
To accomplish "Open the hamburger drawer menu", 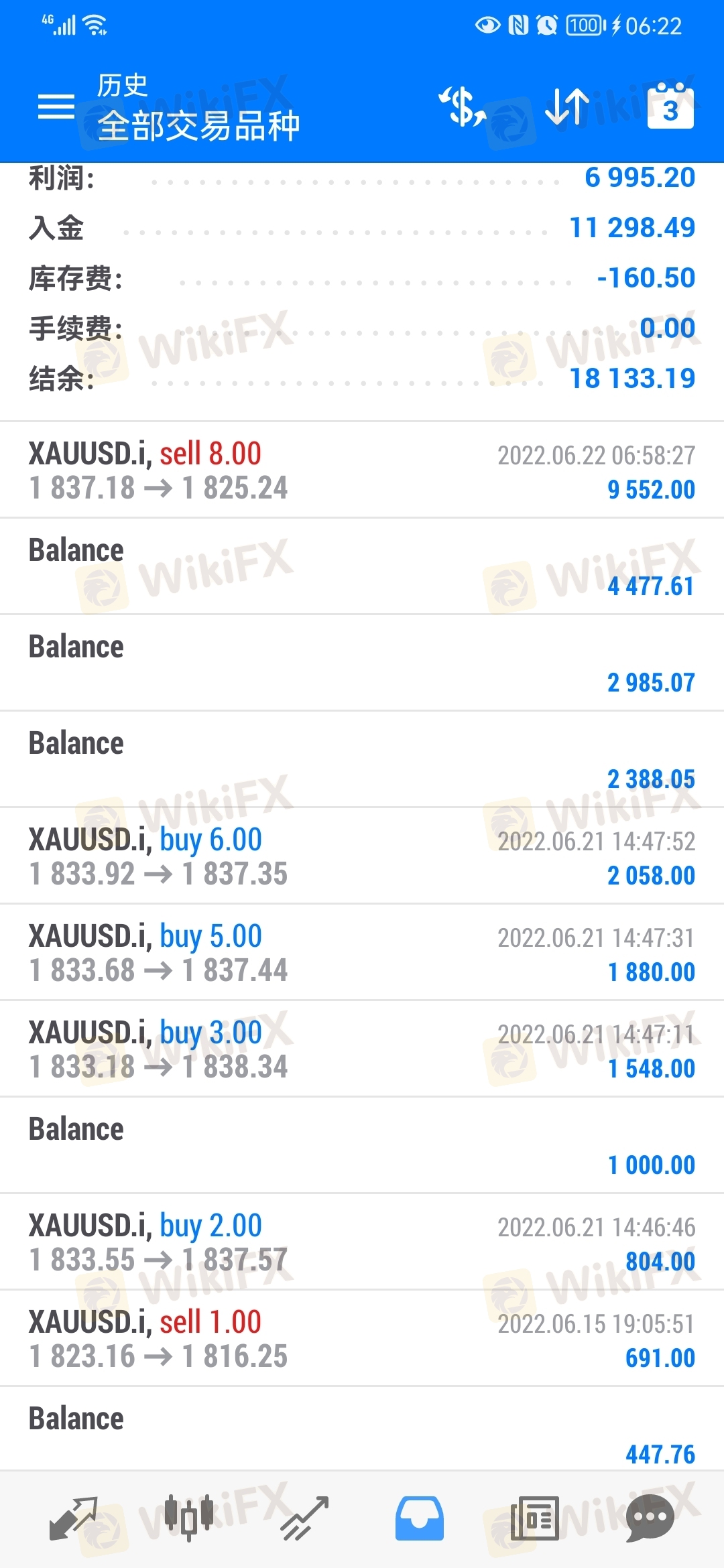I will click(56, 107).
